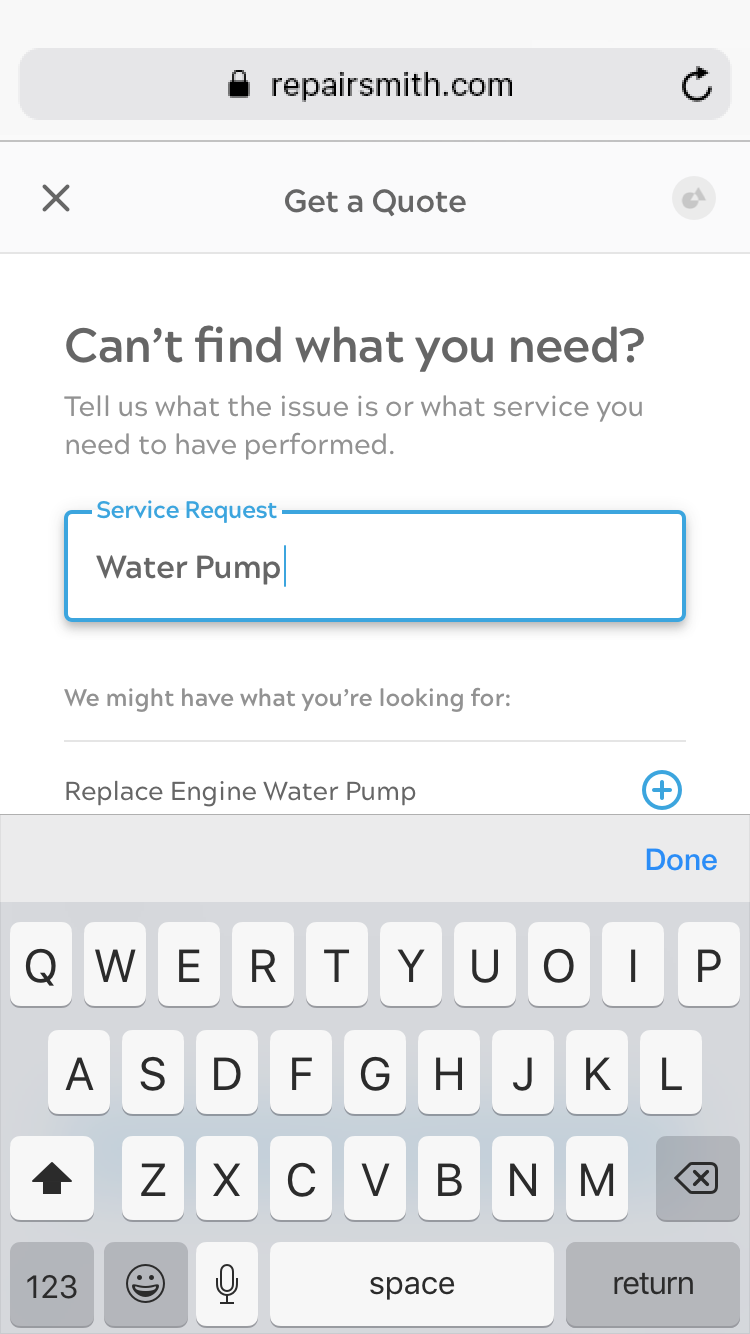
Task: Reload the repairsmith.com page
Action: tap(696, 86)
